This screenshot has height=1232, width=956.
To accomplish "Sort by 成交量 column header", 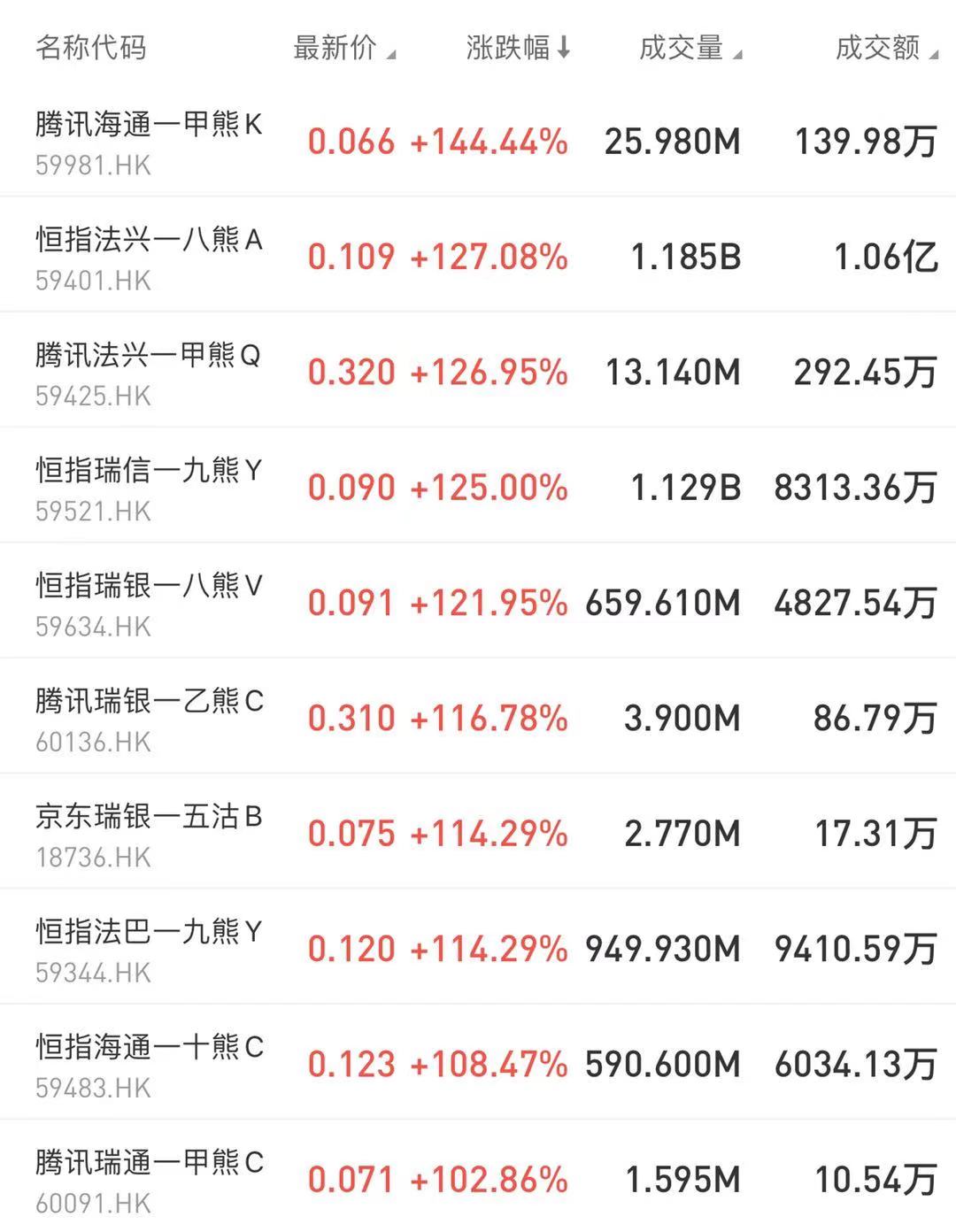I will point(690,48).
